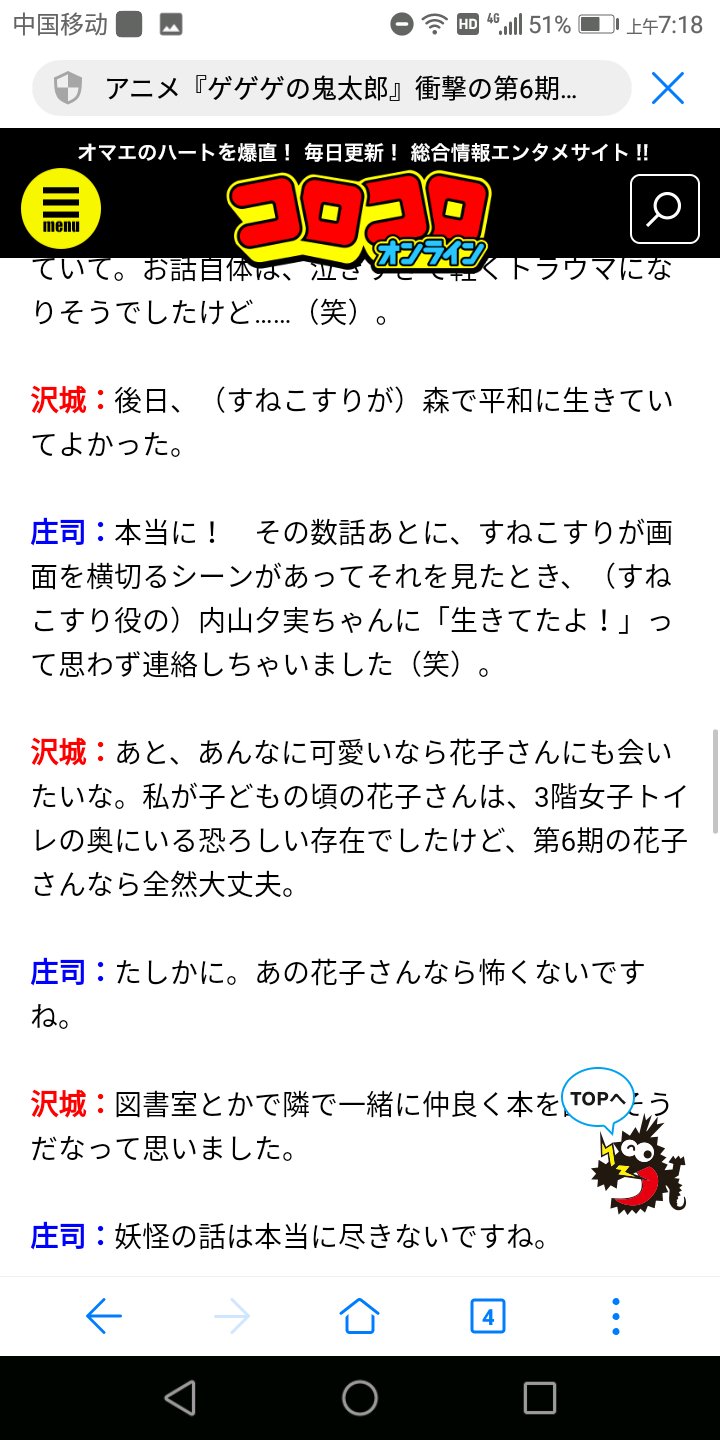Tap the system home button
720x1440 pixels.
[x=360, y=1398]
